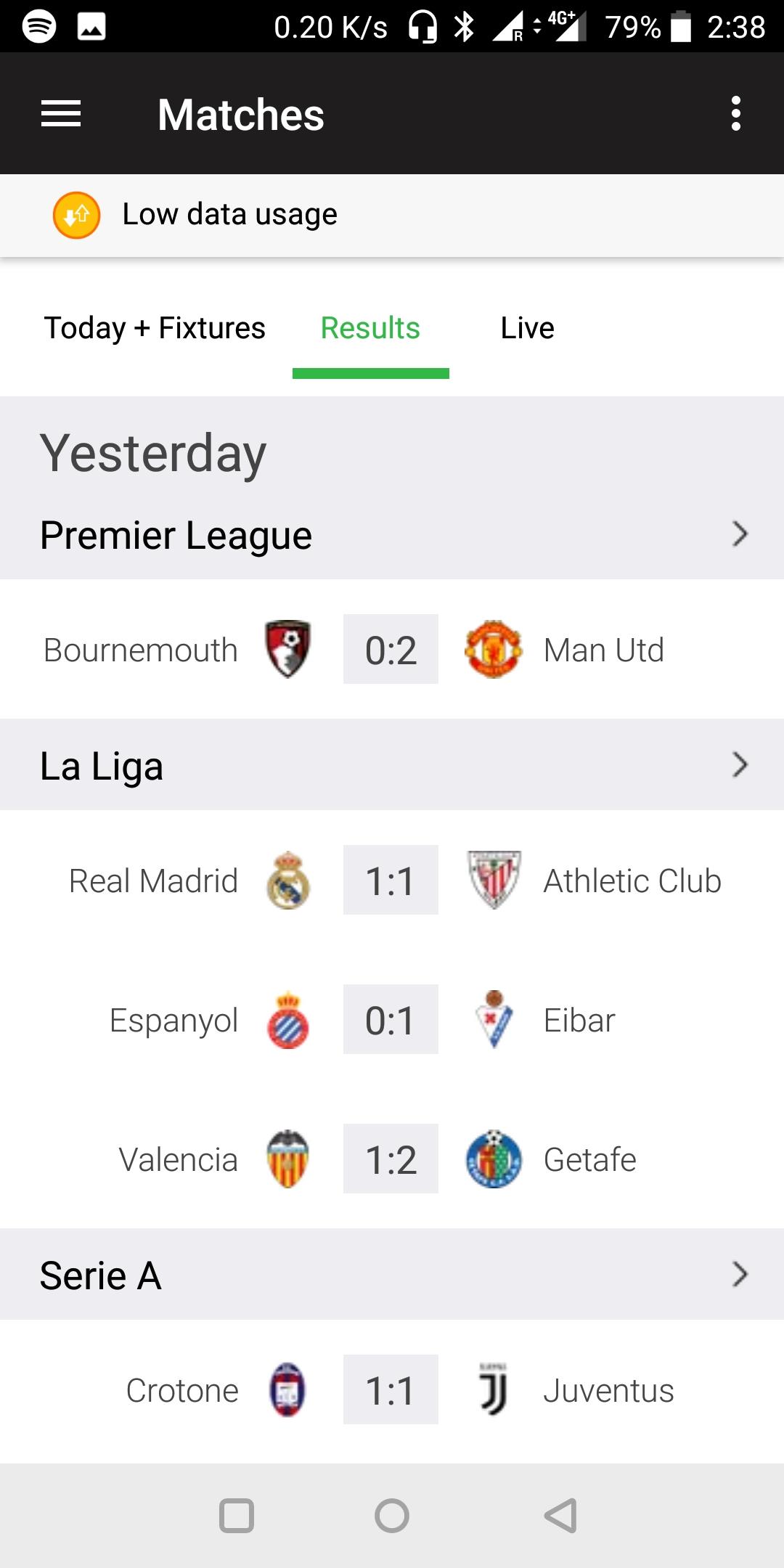Open Real Madrid vs Athletic Club result
The height and width of the screenshot is (1568, 784).
[391, 881]
